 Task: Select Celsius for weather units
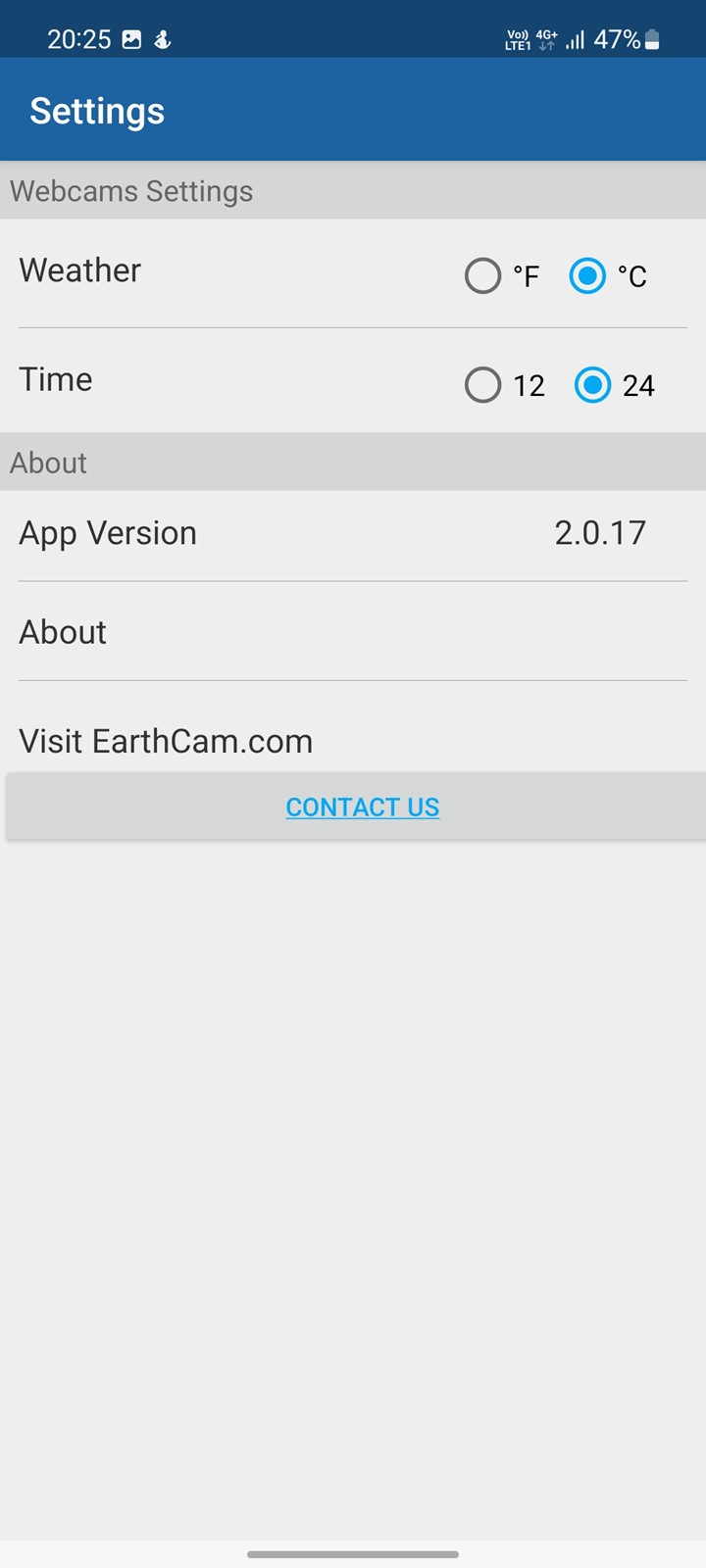(x=587, y=276)
